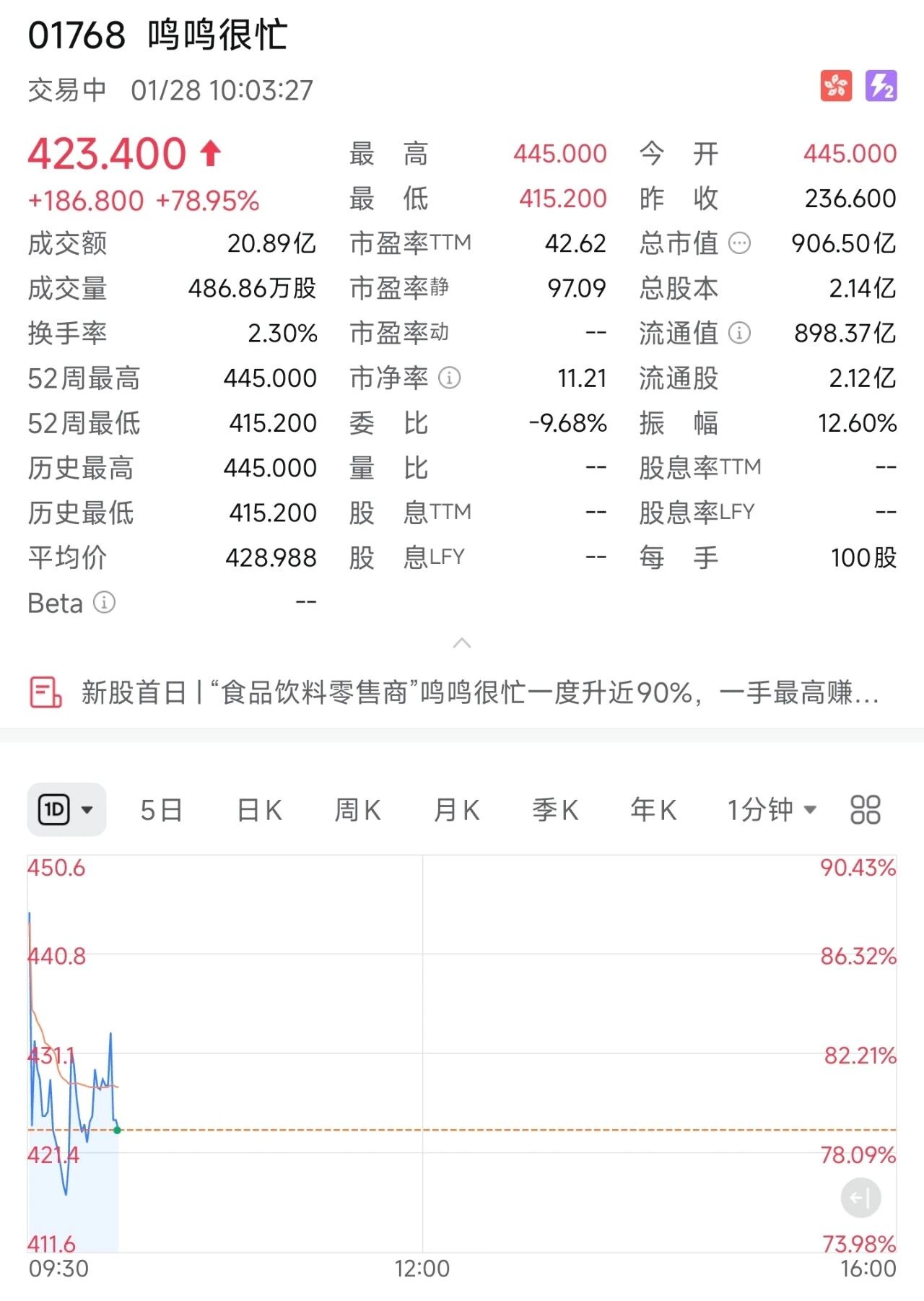Screen dimensions: 924x1301
Task: Switch to the 季K chart tab
Action: pos(555,810)
